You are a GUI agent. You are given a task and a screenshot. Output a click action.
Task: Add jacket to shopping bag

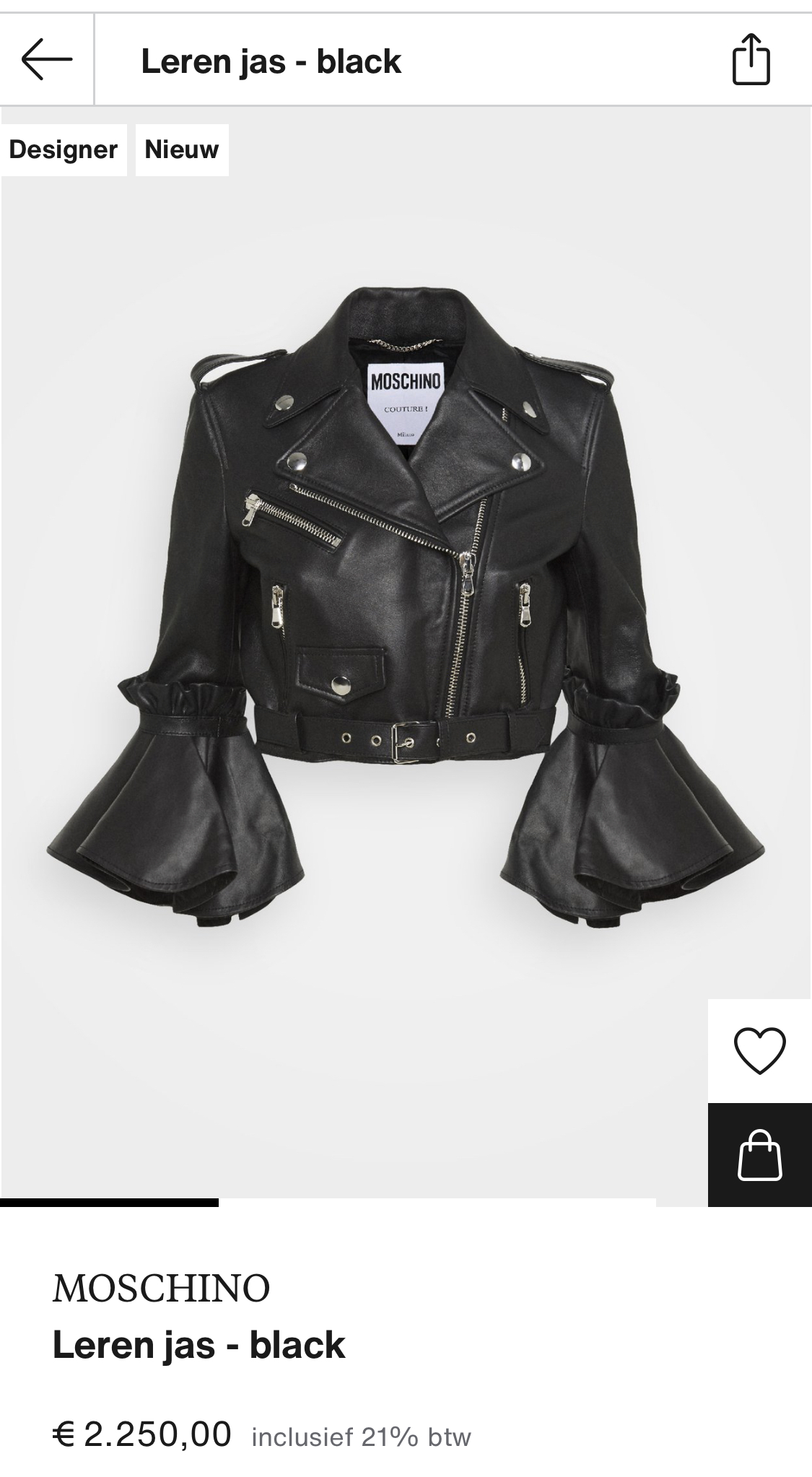[x=759, y=1154]
